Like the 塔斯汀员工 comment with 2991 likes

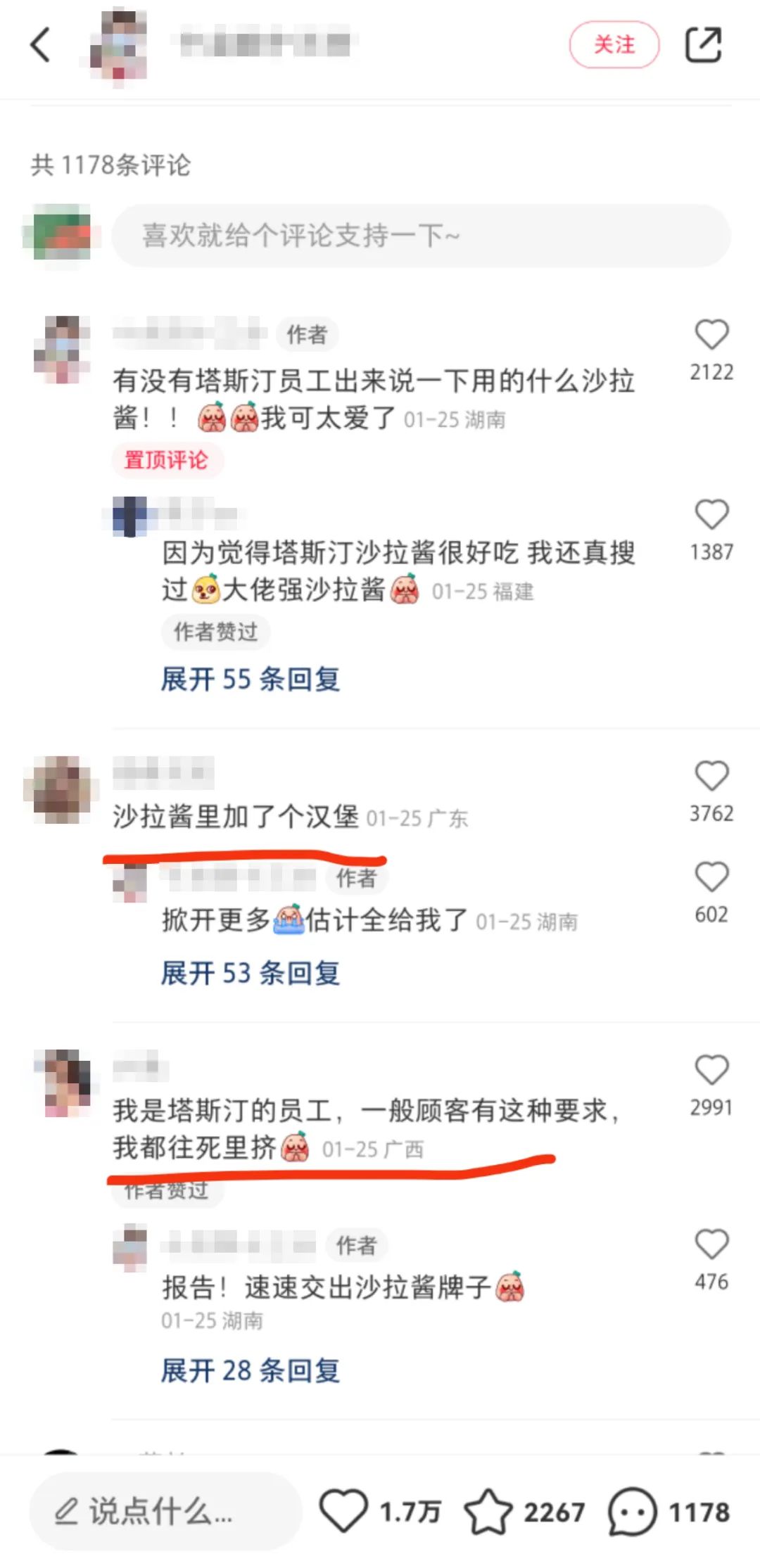(x=711, y=1071)
